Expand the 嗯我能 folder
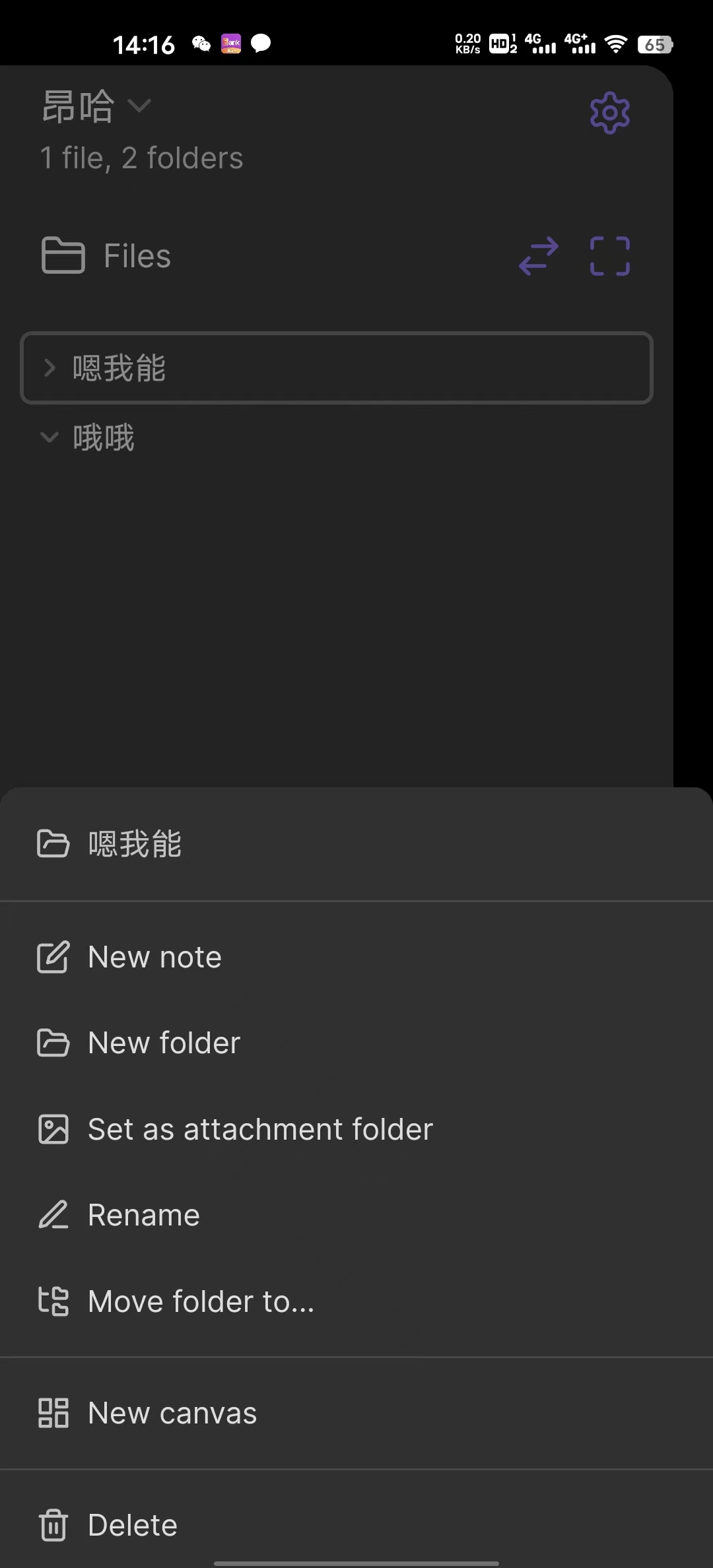 (50, 368)
